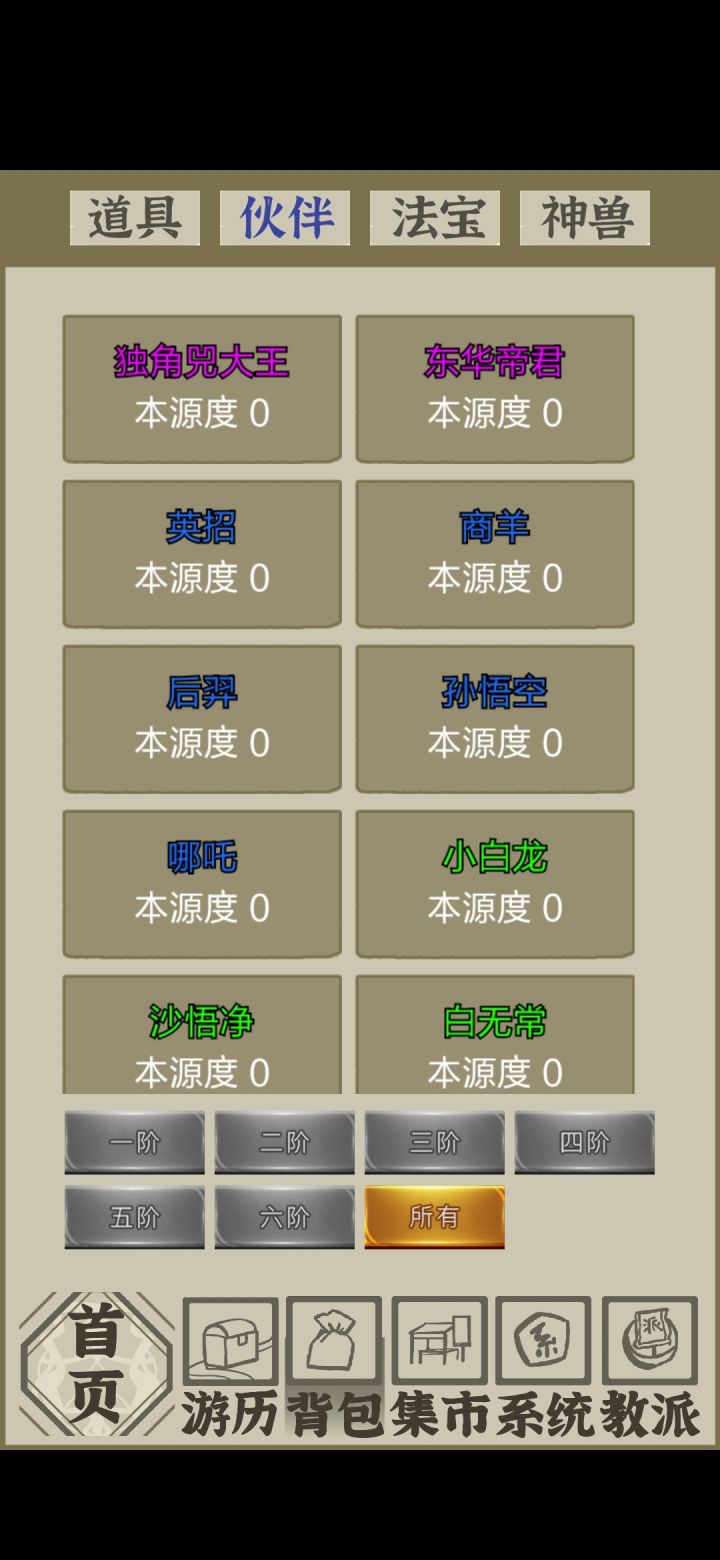Open 独角兕大王 partner card

click(202, 389)
